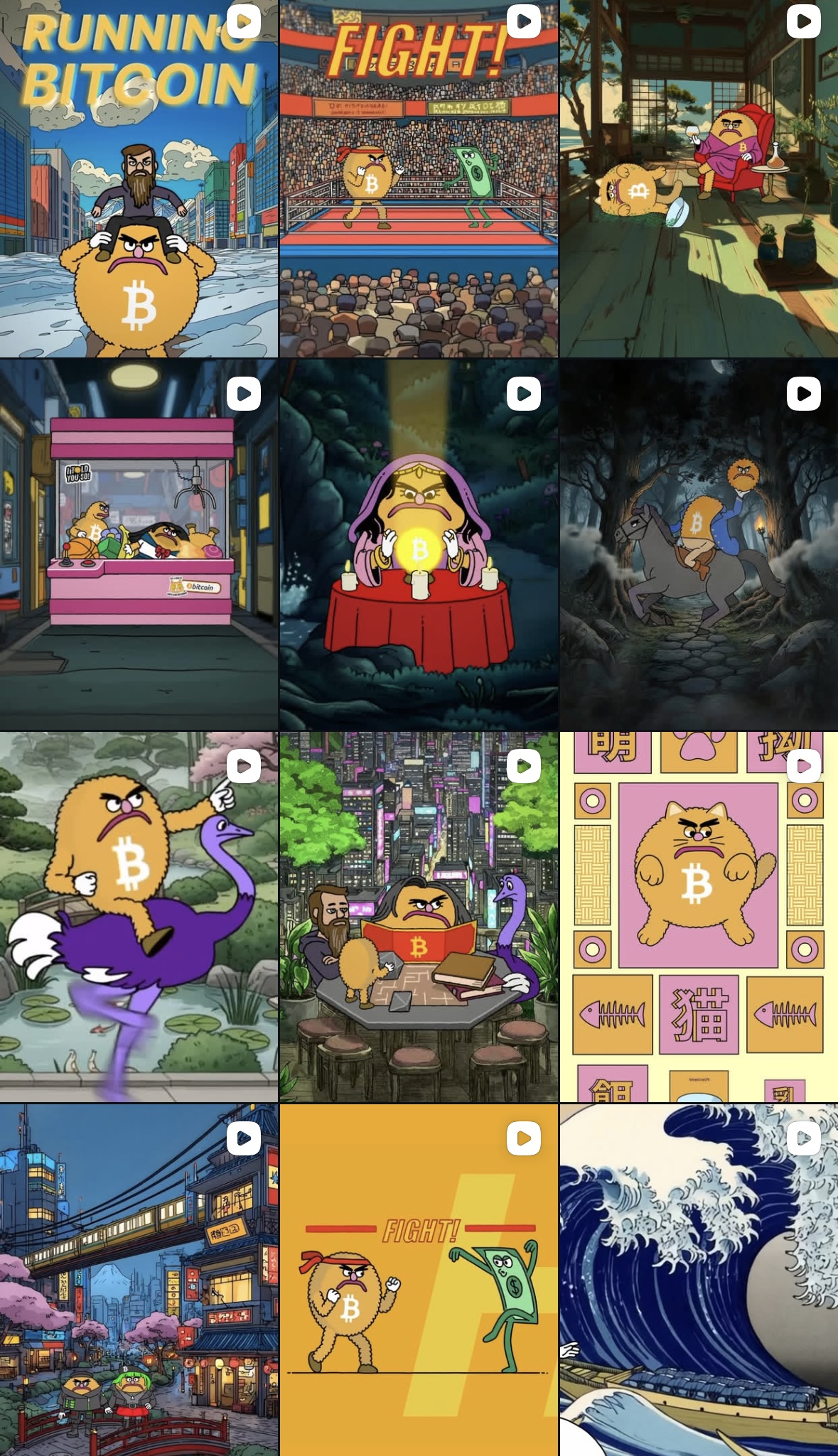
Task: Open the night city train reel
Action: (x=139, y=1279)
